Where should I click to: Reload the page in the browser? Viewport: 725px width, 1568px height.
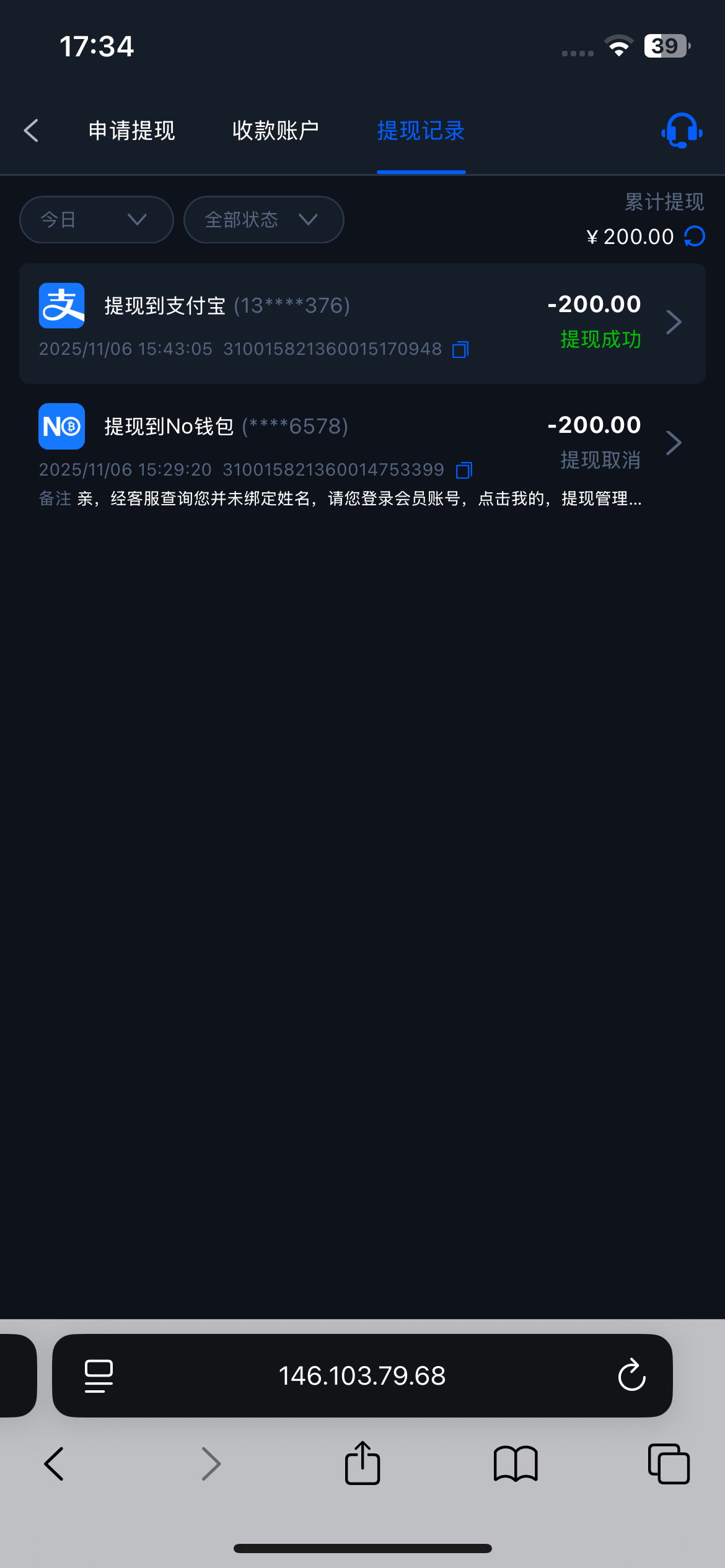pyautogui.click(x=631, y=1376)
